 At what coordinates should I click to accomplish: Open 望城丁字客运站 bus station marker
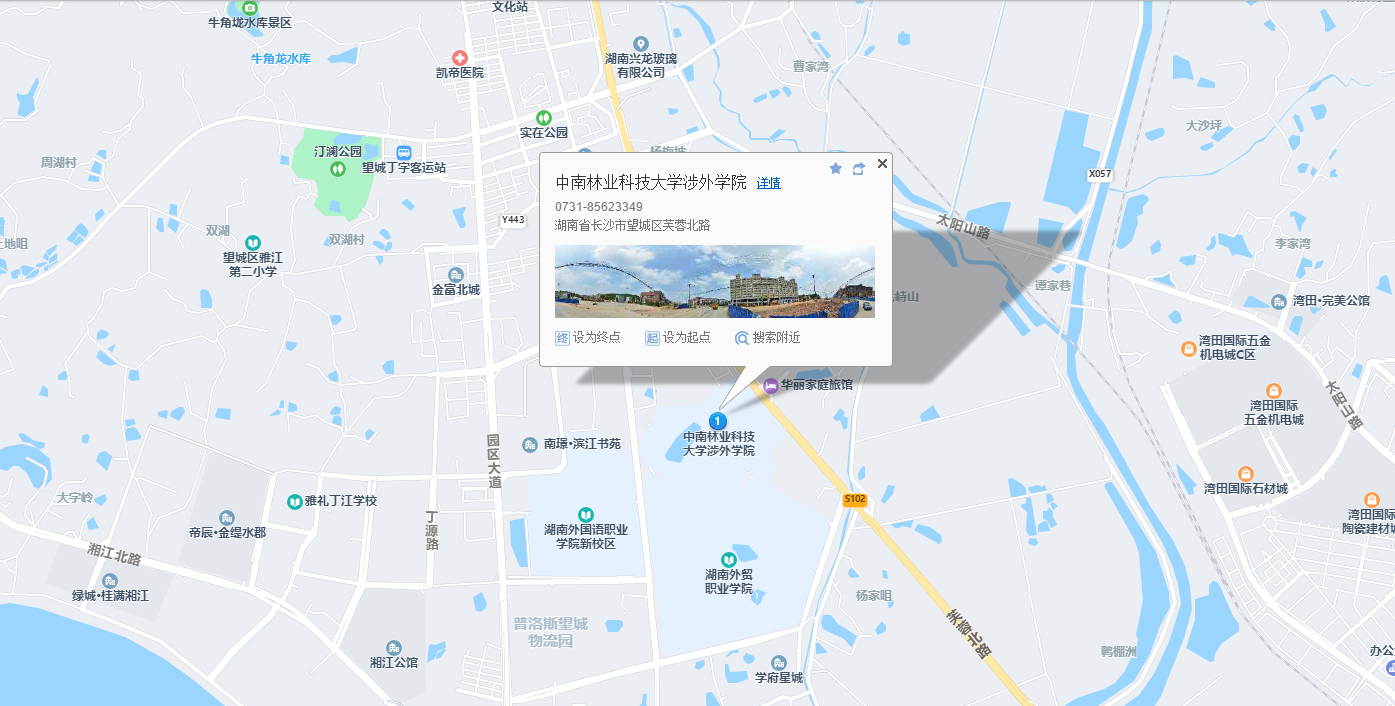tap(403, 152)
